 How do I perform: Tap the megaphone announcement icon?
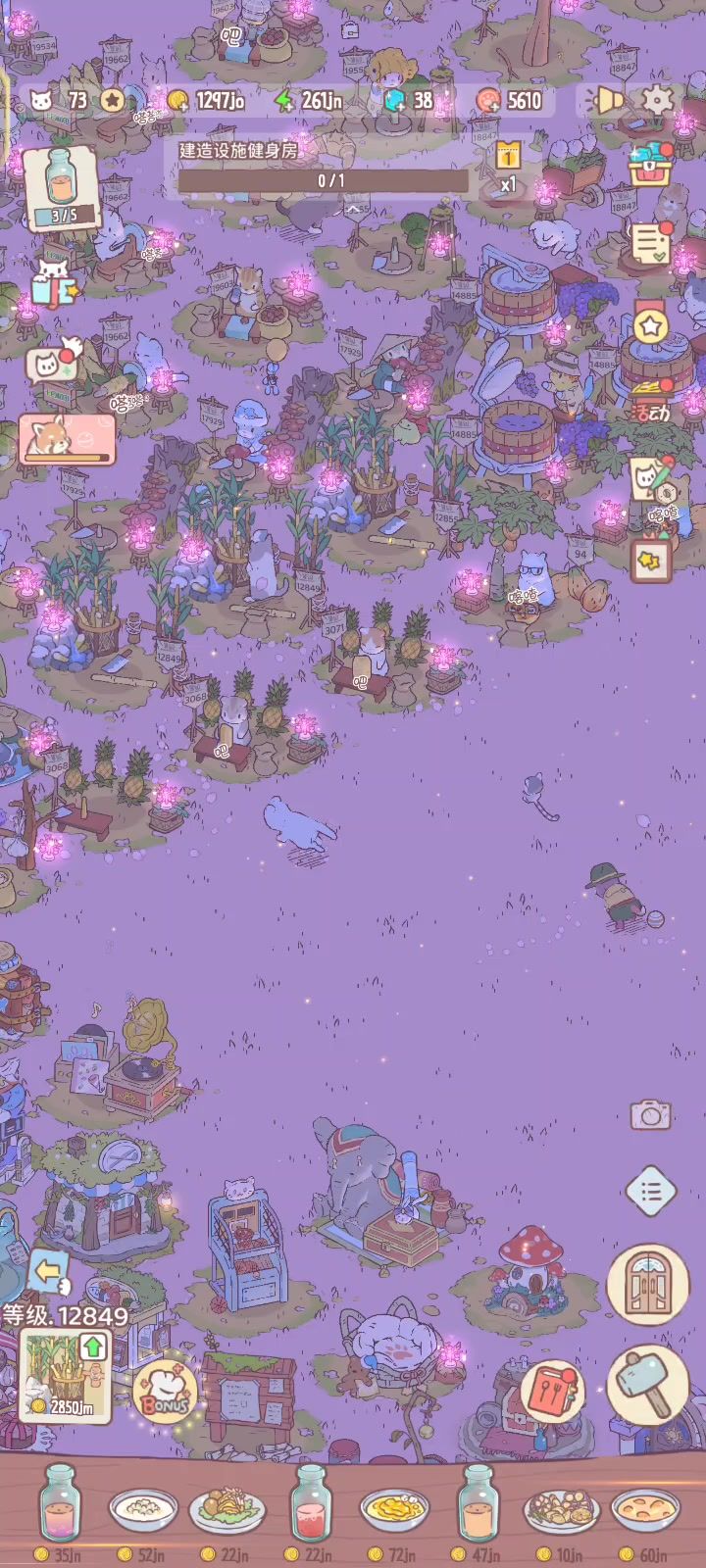(x=607, y=100)
